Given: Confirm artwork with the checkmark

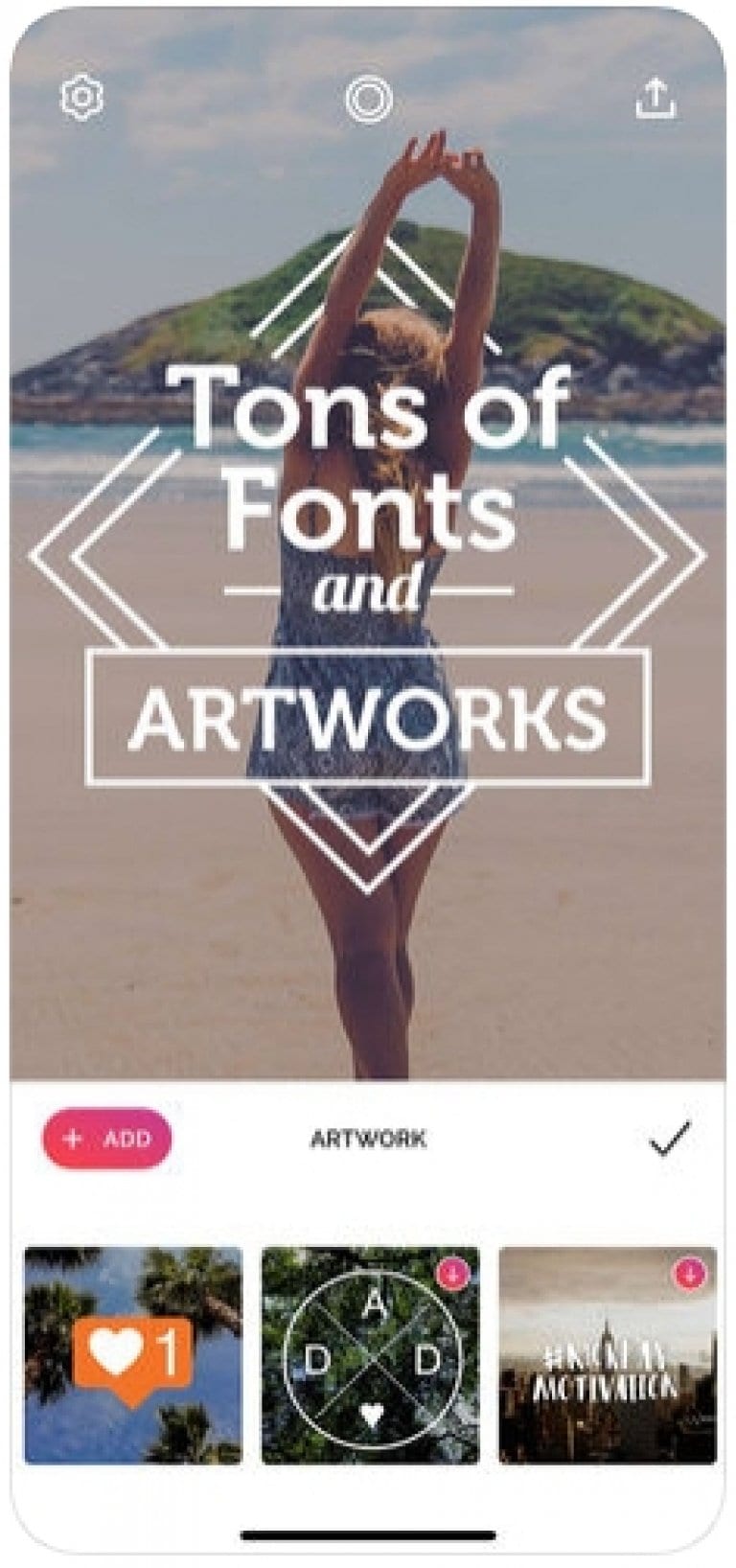Looking at the screenshot, I should point(669,1139).
